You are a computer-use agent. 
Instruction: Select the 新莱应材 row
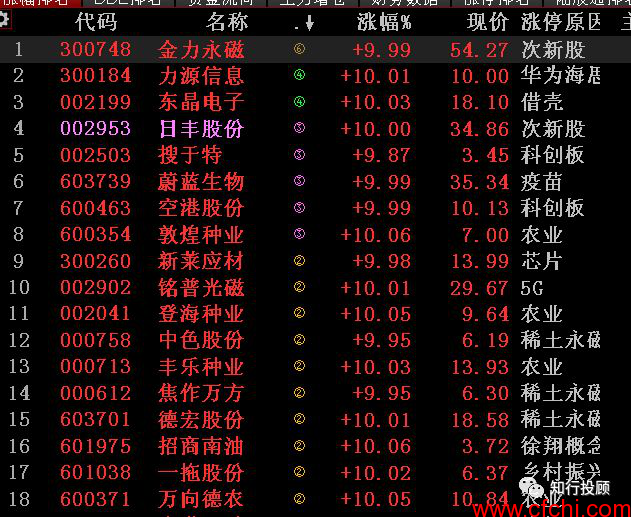point(201,261)
